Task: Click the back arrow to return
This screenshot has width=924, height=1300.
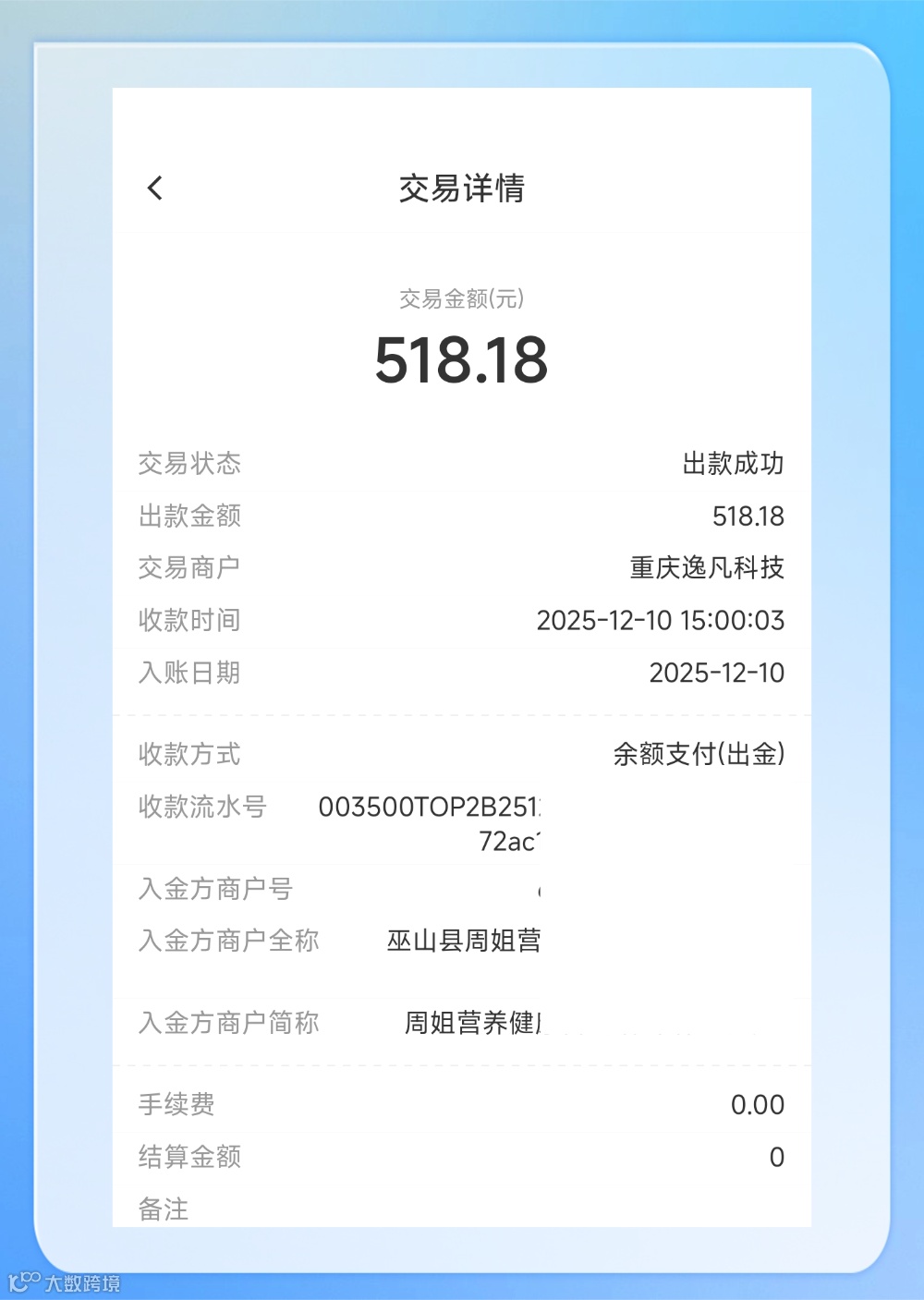Action: pyautogui.click(x=154, y=188)
